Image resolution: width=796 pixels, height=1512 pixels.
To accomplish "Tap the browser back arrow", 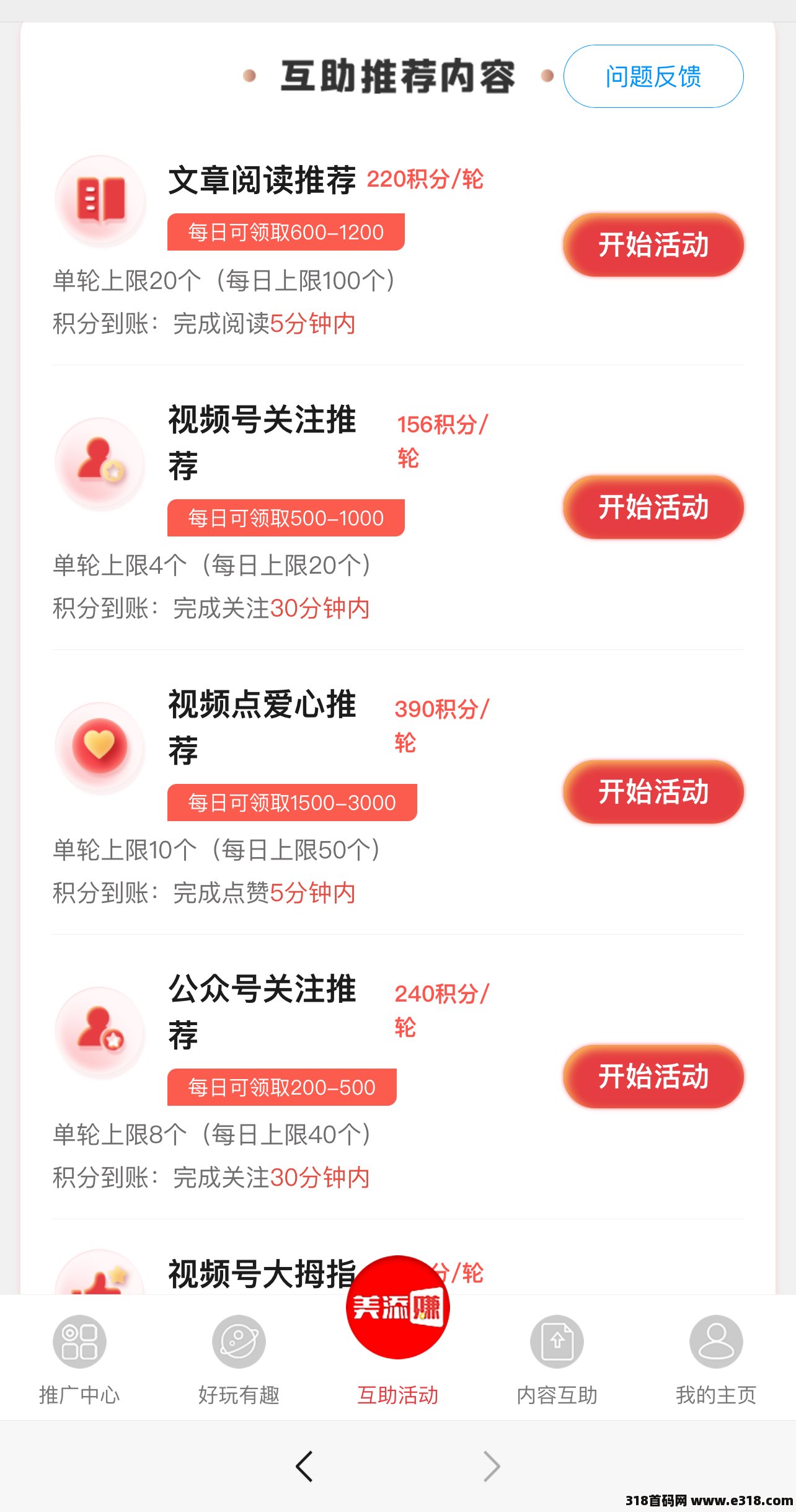I will 304,1466.
